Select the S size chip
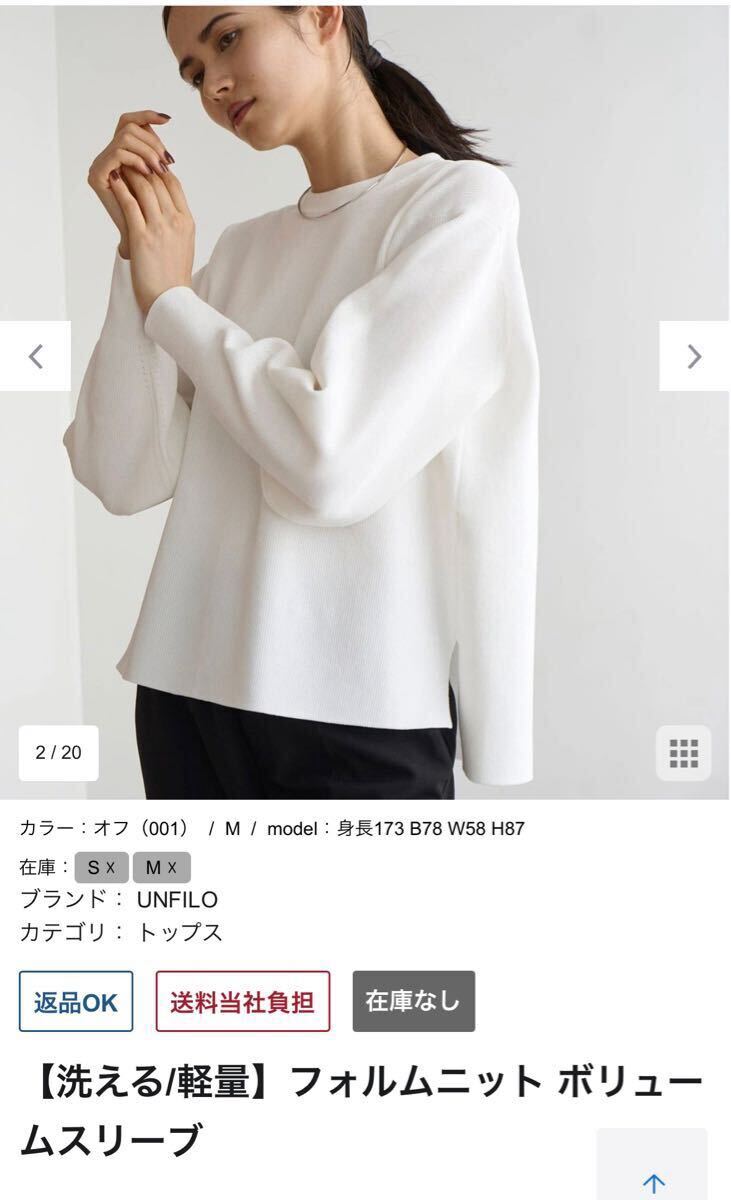731x1200 pixels. pyautogui.click(x=101, y=867)
